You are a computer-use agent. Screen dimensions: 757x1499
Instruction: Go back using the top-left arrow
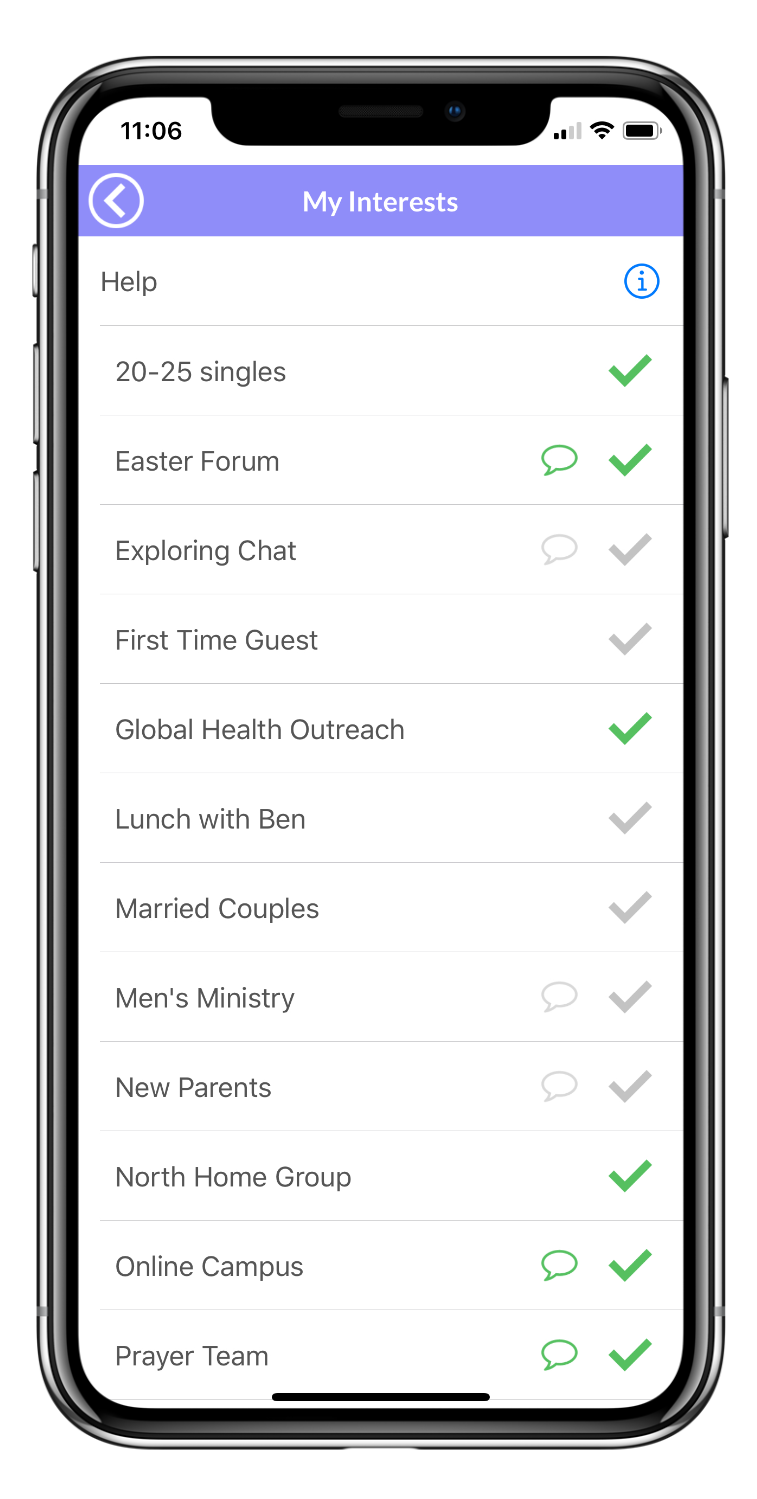[x=116, y=201]
